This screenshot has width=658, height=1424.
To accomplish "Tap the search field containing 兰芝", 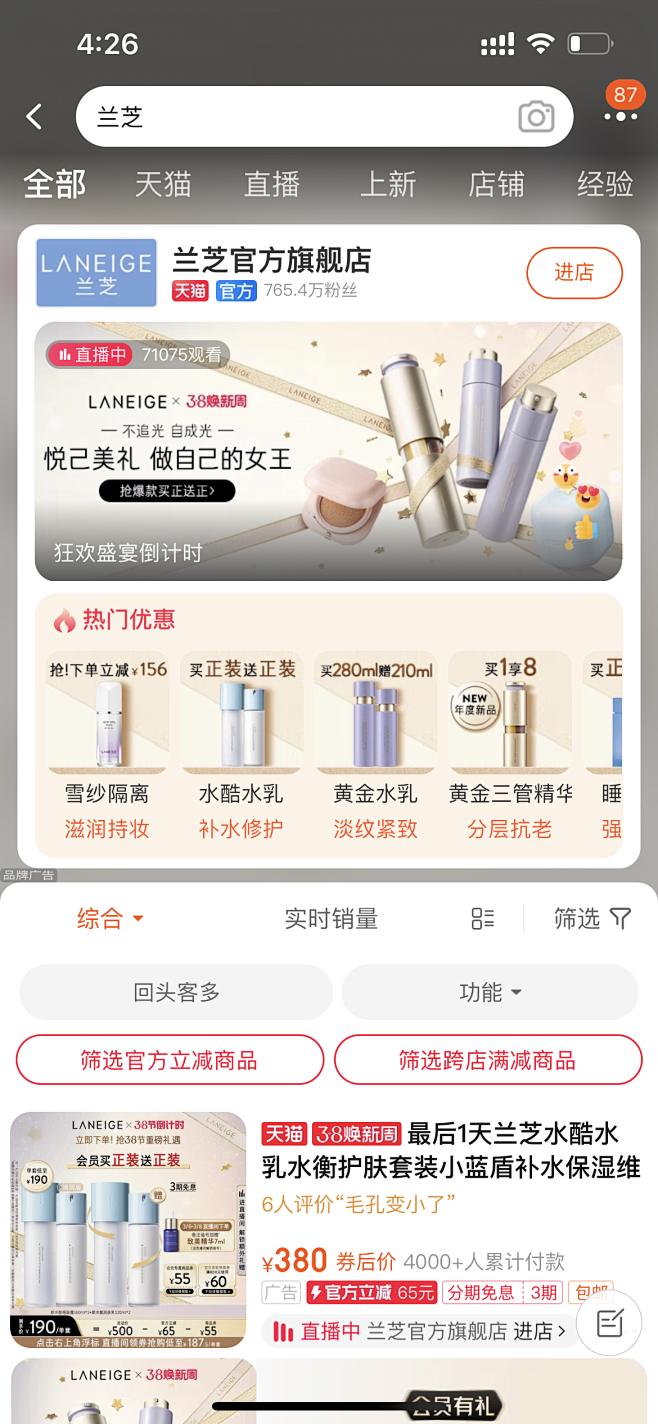I will (300, 117).
